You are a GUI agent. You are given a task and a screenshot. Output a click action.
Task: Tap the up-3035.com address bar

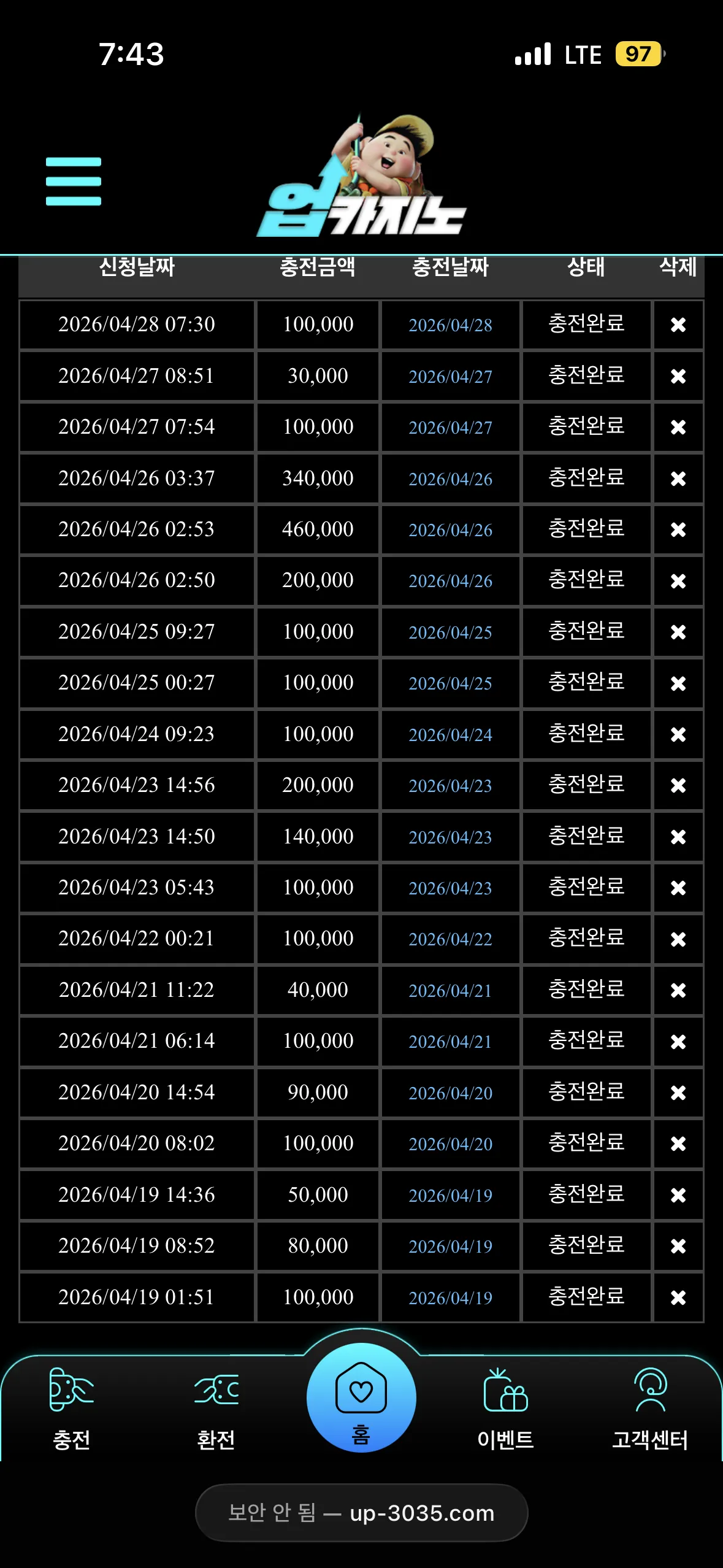coord(361,1513)
